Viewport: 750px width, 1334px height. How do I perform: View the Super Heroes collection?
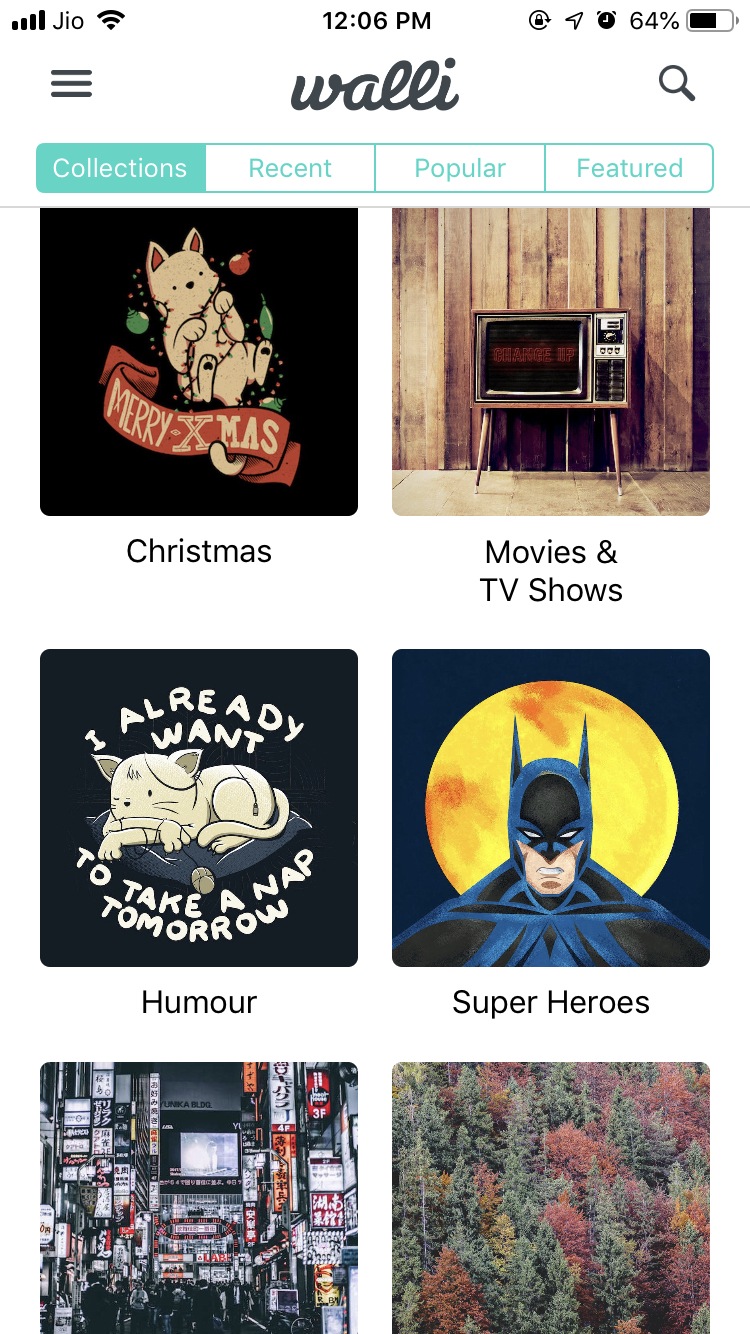point(551,808)
